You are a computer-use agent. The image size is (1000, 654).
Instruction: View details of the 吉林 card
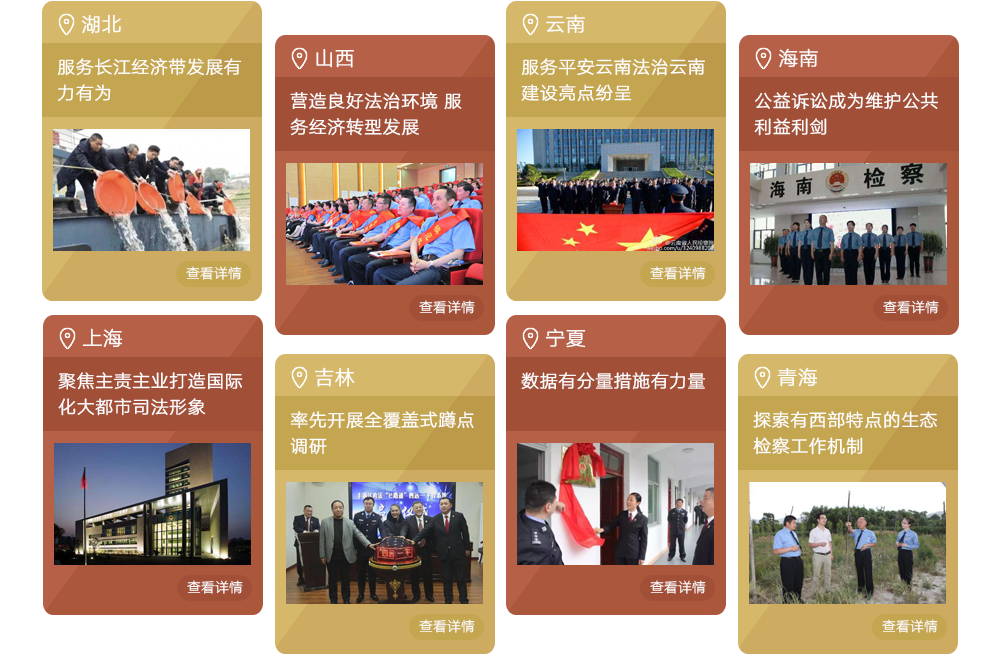(x=446, y=627)
